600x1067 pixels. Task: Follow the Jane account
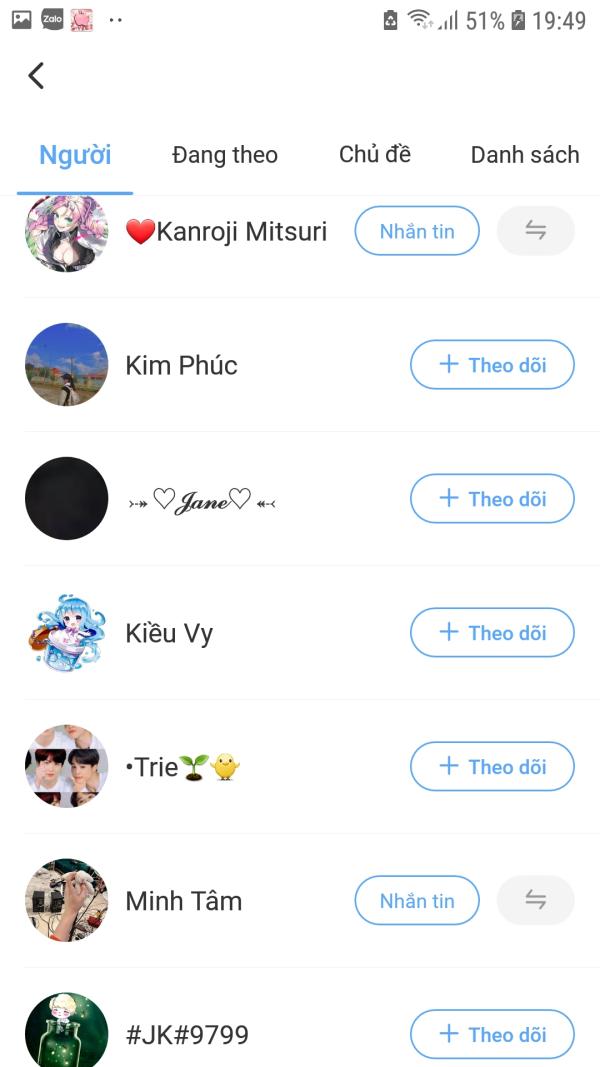point(492,499)
